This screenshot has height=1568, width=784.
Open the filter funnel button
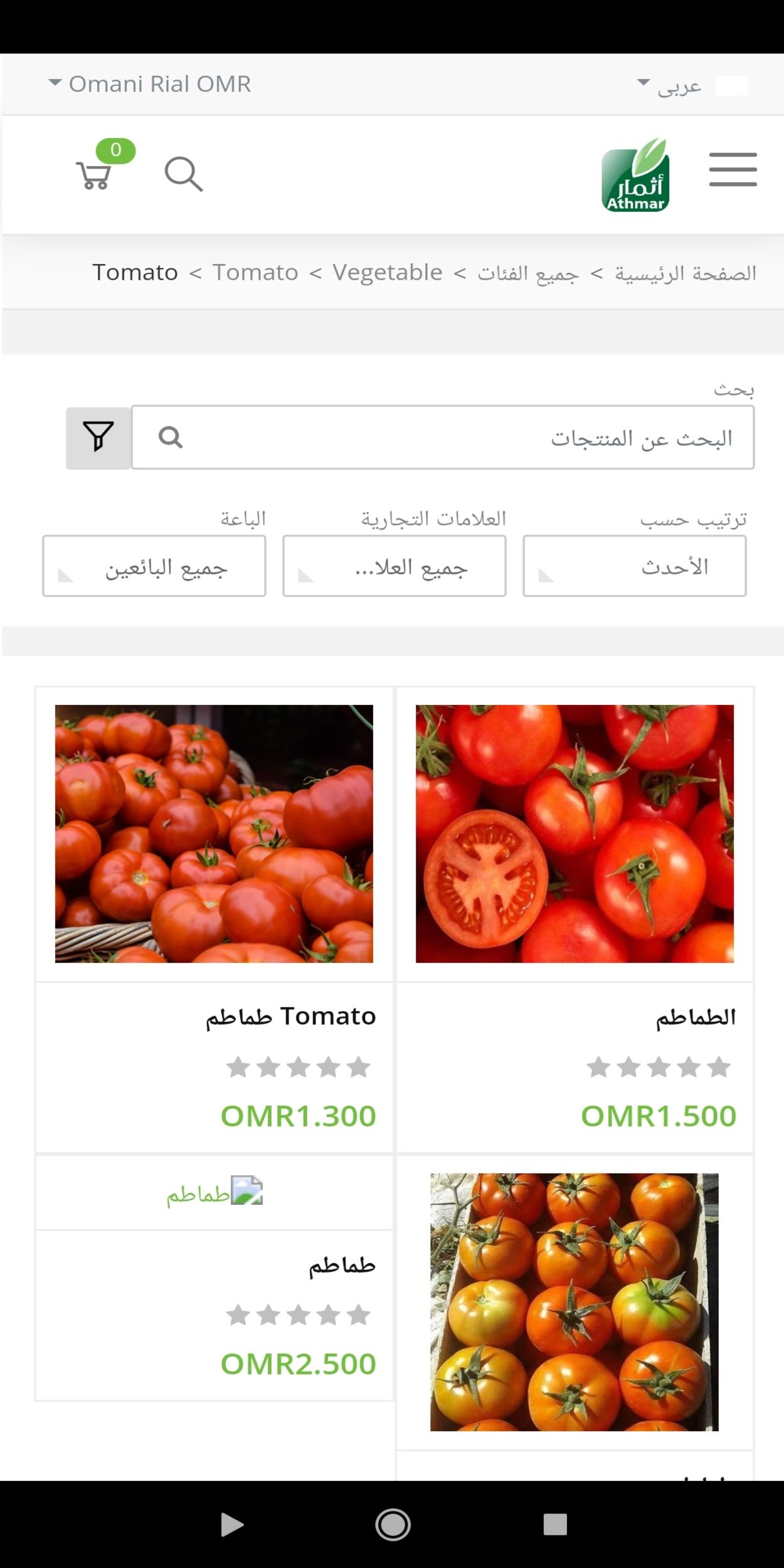98,437
